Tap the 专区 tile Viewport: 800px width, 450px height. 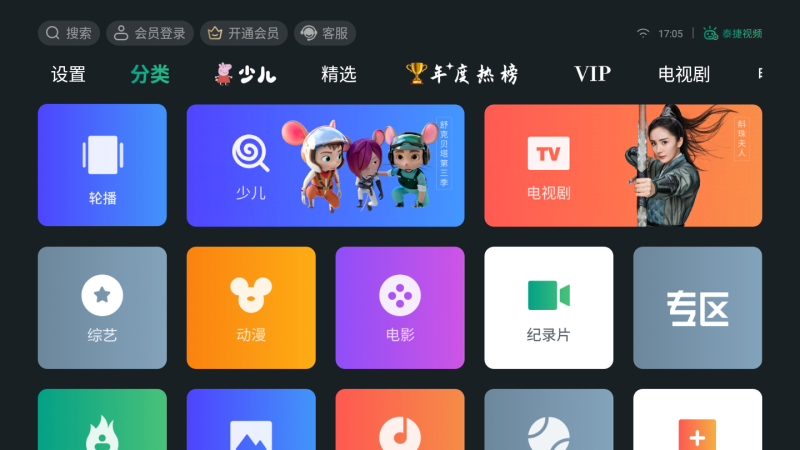click(697, 308)
